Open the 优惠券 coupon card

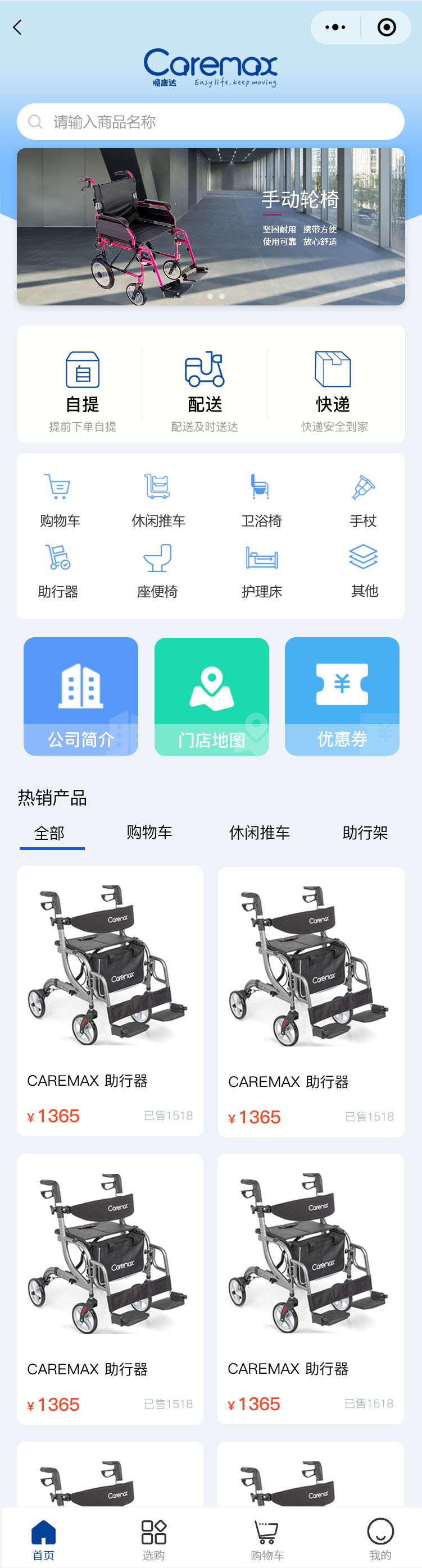point(342,696)
